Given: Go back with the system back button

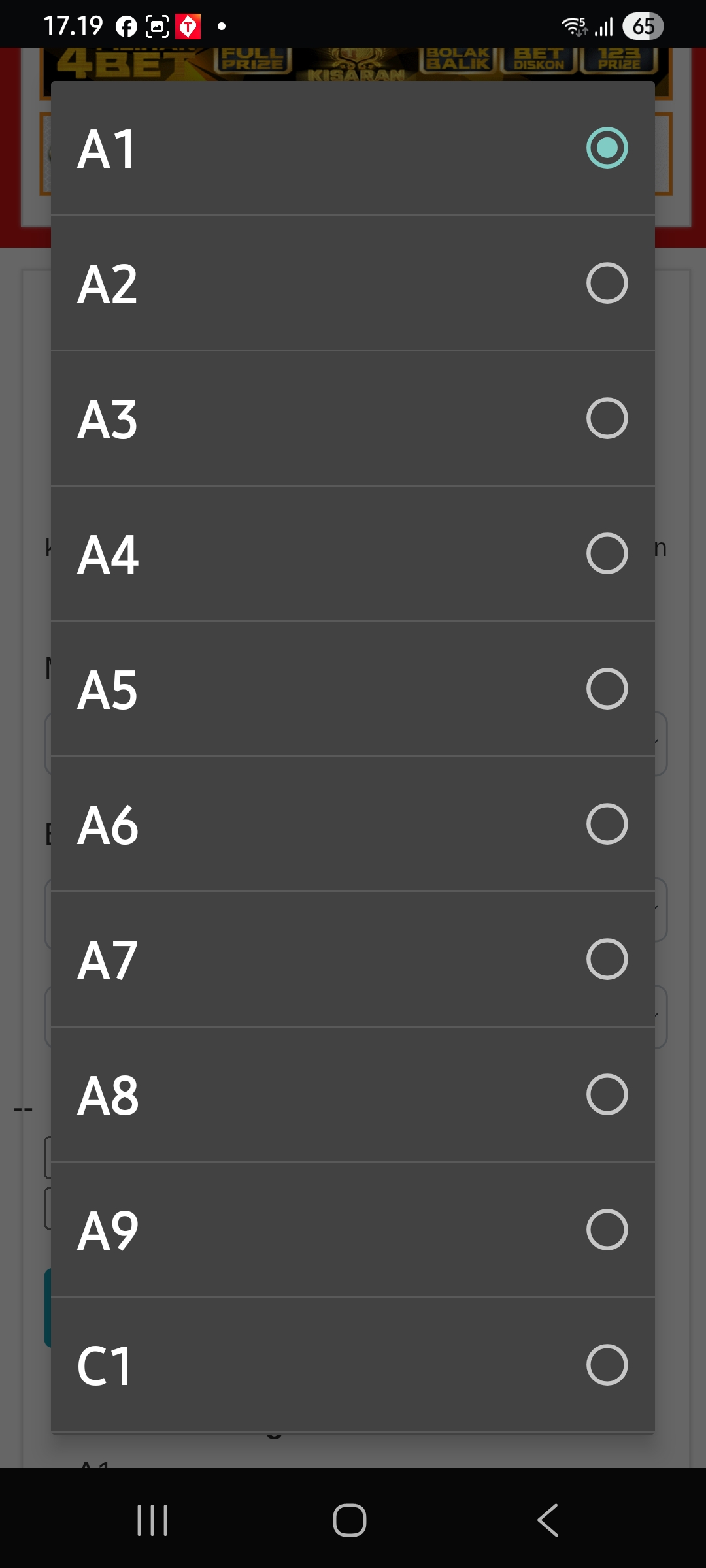Looking at the screenshot, I should pyautogui.click(x=548, y=1520).
